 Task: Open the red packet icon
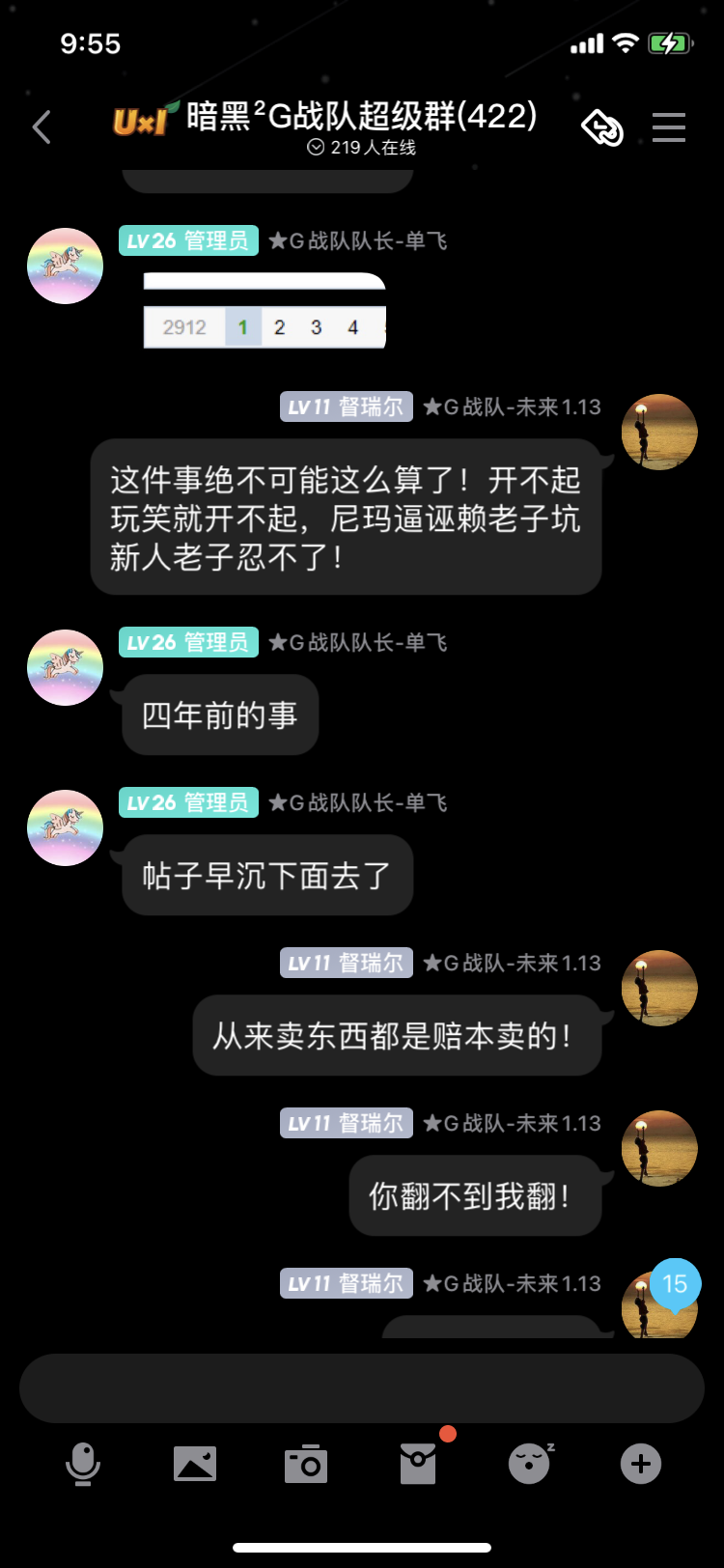pyautogui.click(x=418, y=1464)
